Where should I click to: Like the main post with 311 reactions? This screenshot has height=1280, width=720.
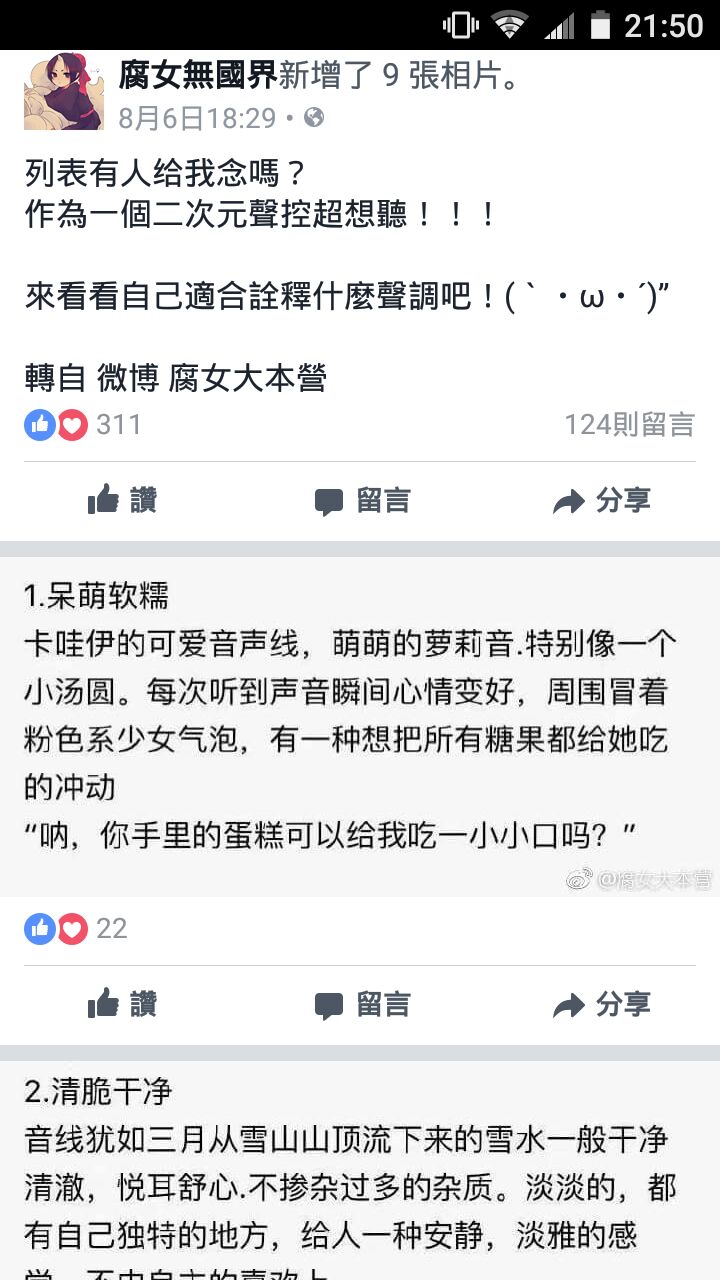click(122, 500)
